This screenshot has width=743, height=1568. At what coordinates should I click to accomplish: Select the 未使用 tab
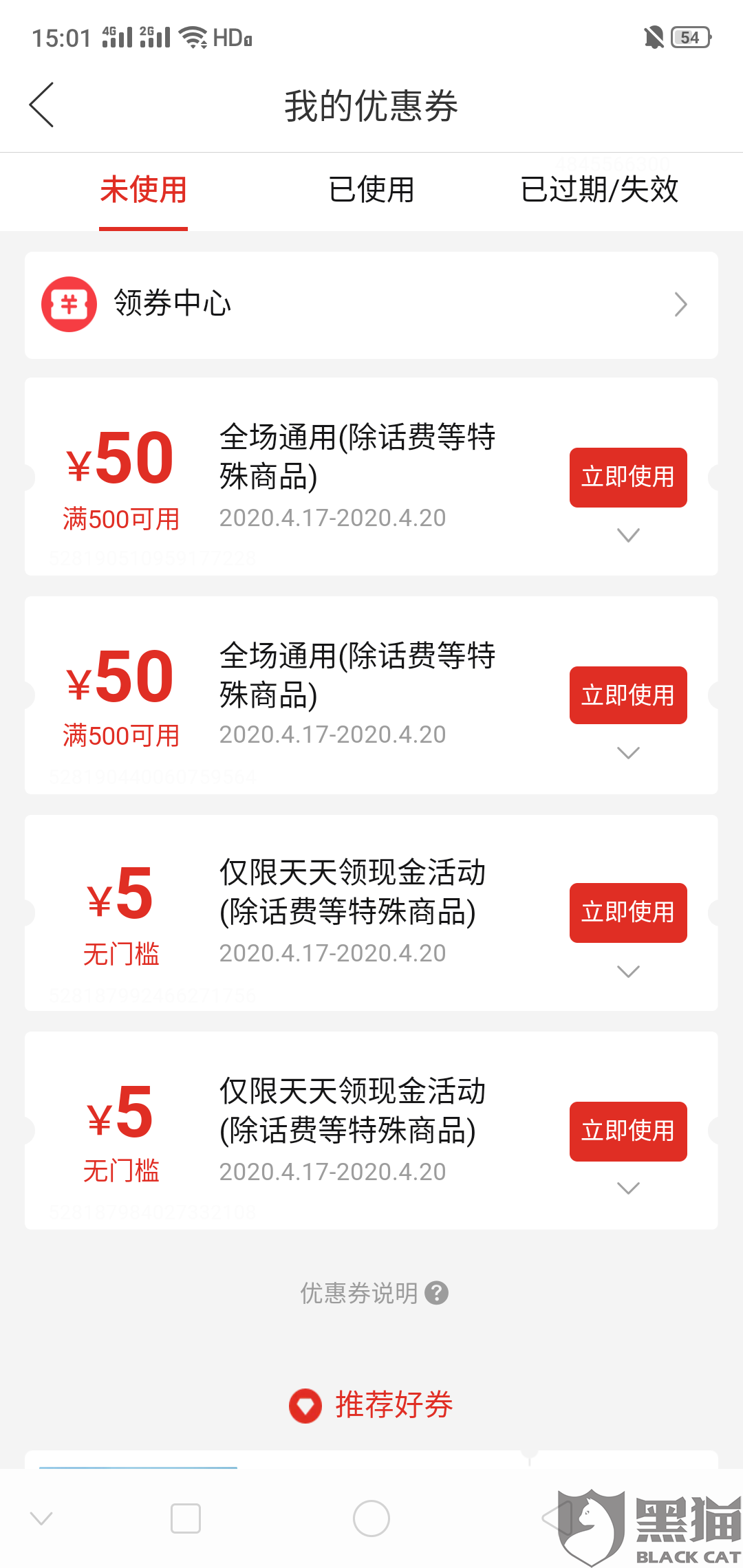coord(143,190)
